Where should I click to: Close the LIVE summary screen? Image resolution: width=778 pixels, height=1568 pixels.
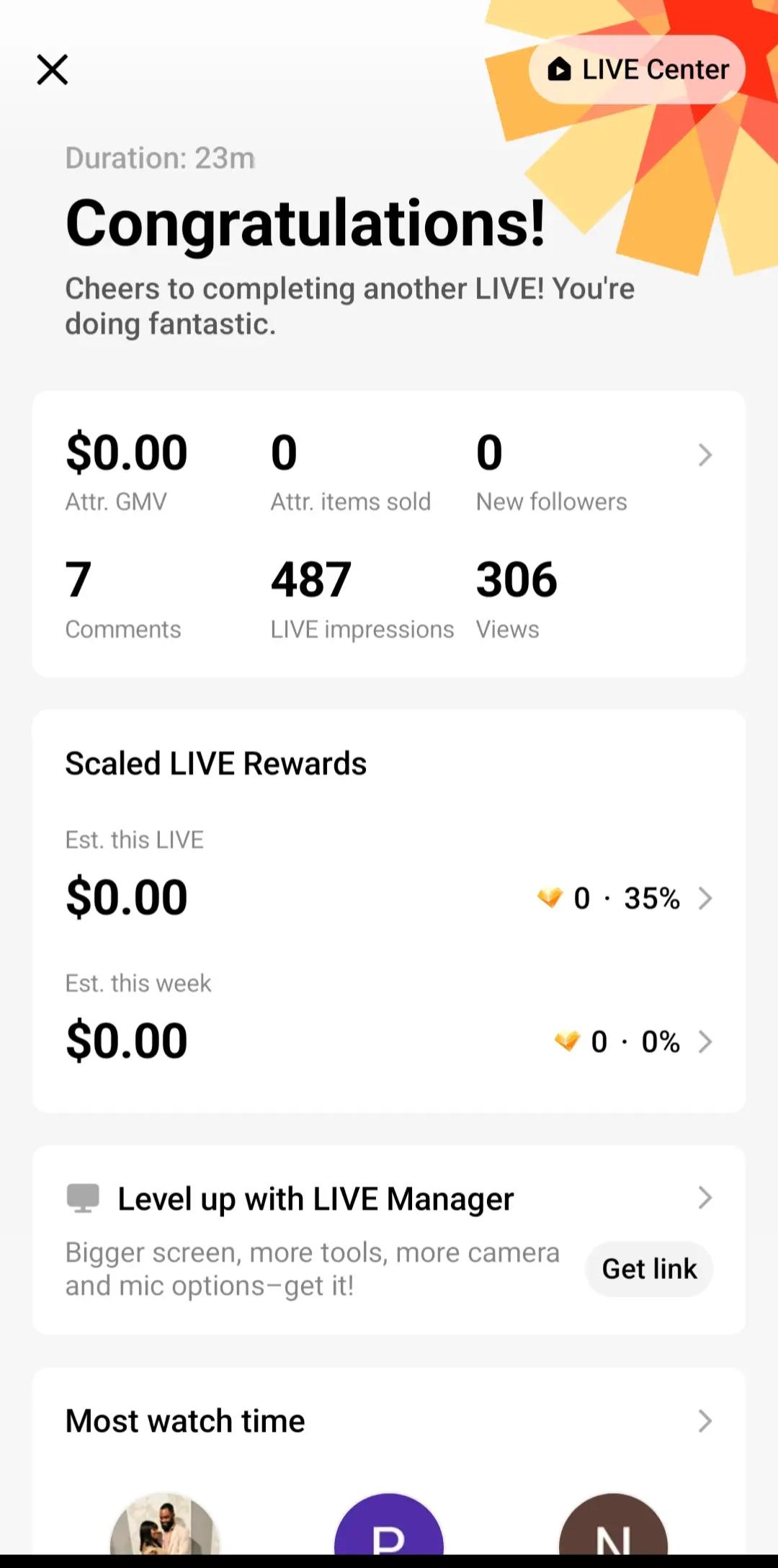tap(53, 70)
